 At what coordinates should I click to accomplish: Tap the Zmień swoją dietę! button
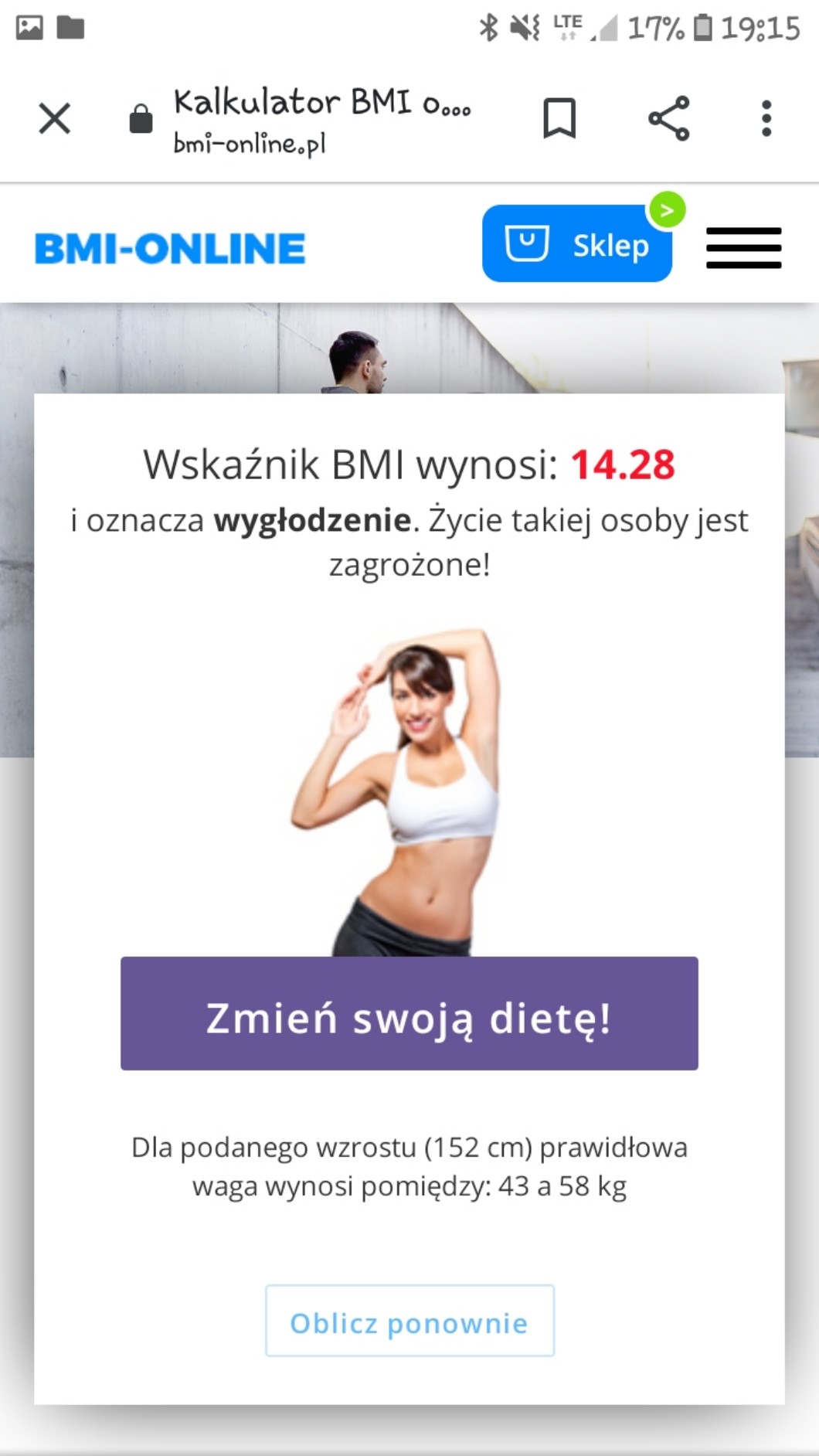(x=409, y=1014)
